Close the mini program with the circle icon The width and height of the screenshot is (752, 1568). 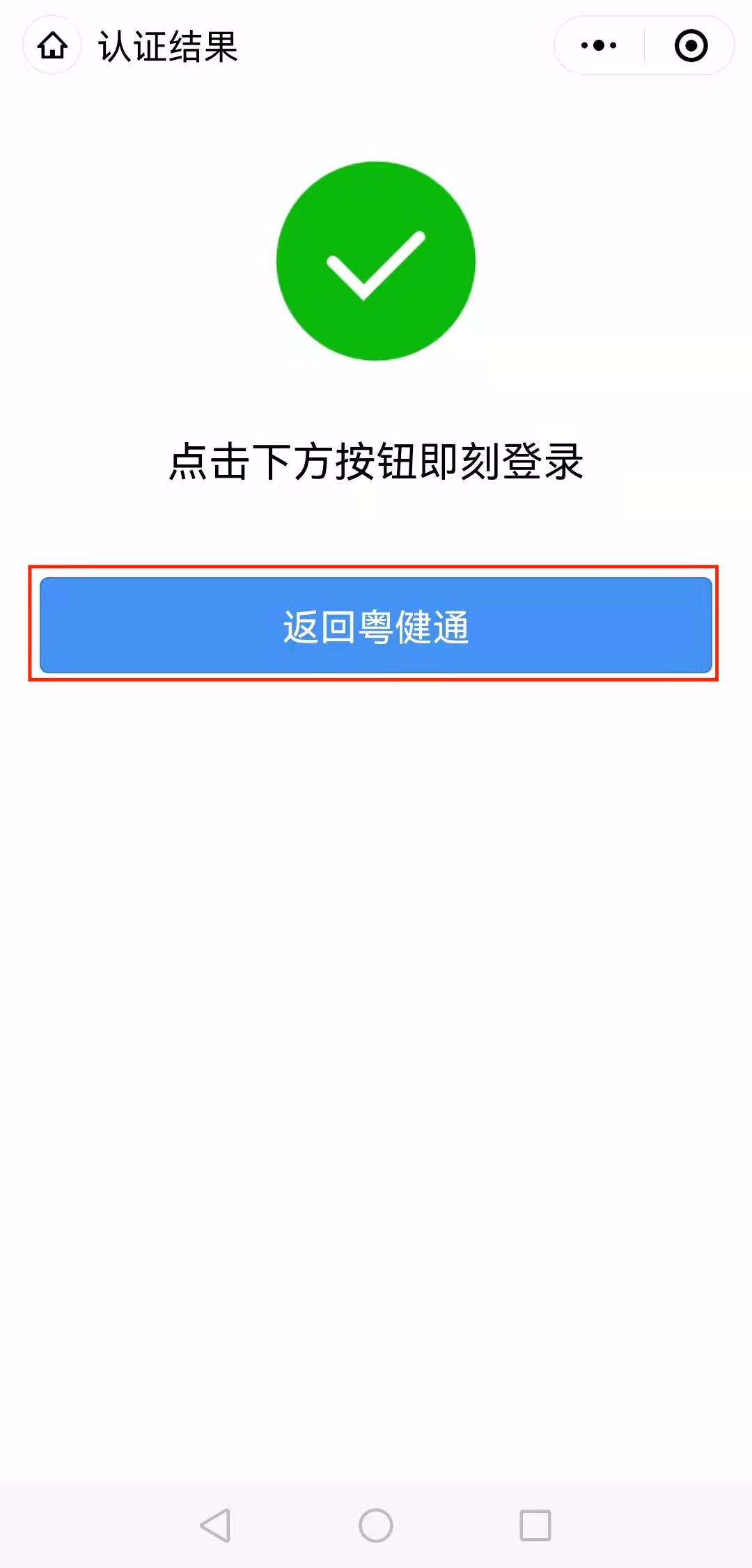tap(691, 46)
